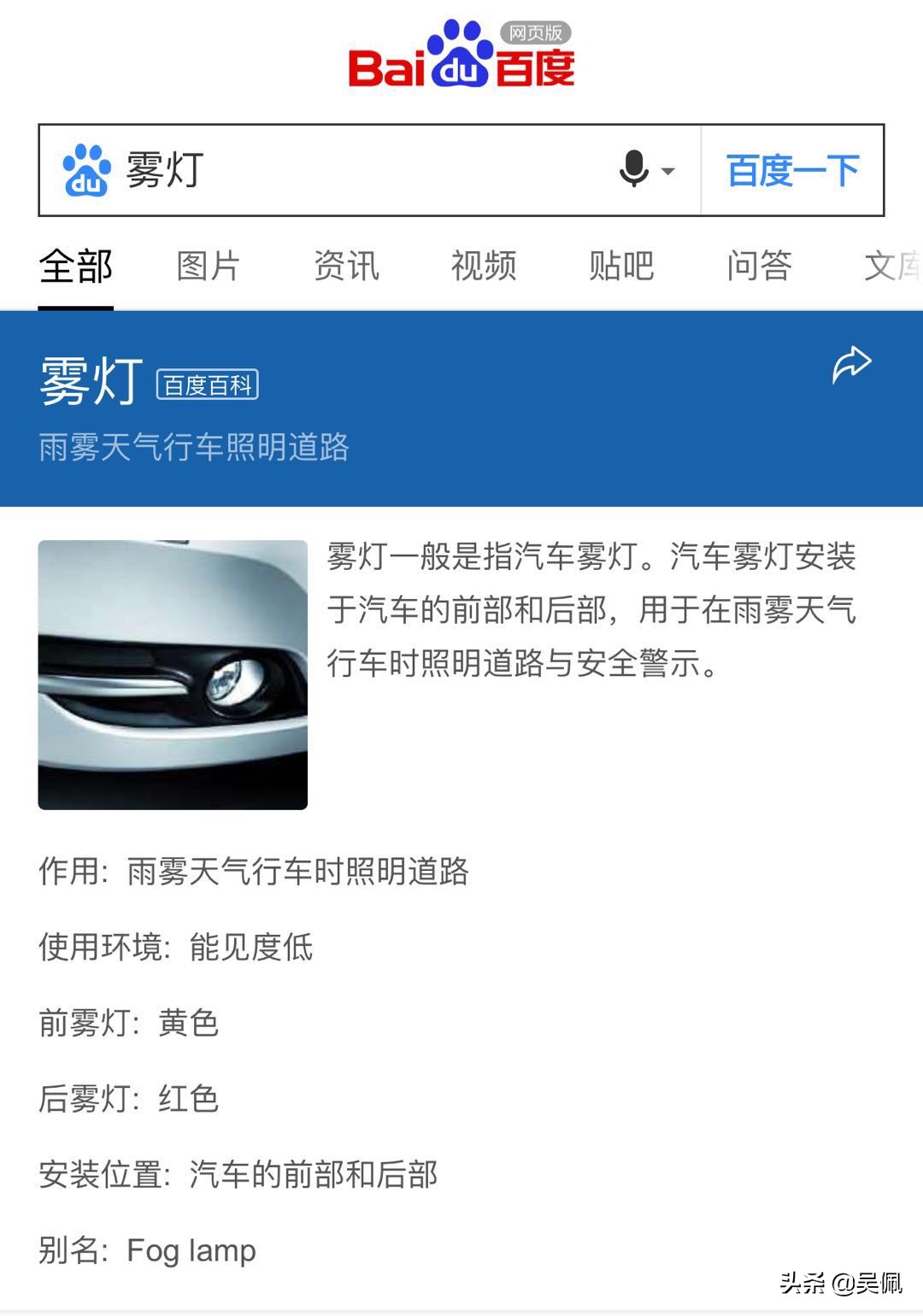923x1316 pixels.
Task: Select the 问答 tab
Action: [x=760, y=267]
